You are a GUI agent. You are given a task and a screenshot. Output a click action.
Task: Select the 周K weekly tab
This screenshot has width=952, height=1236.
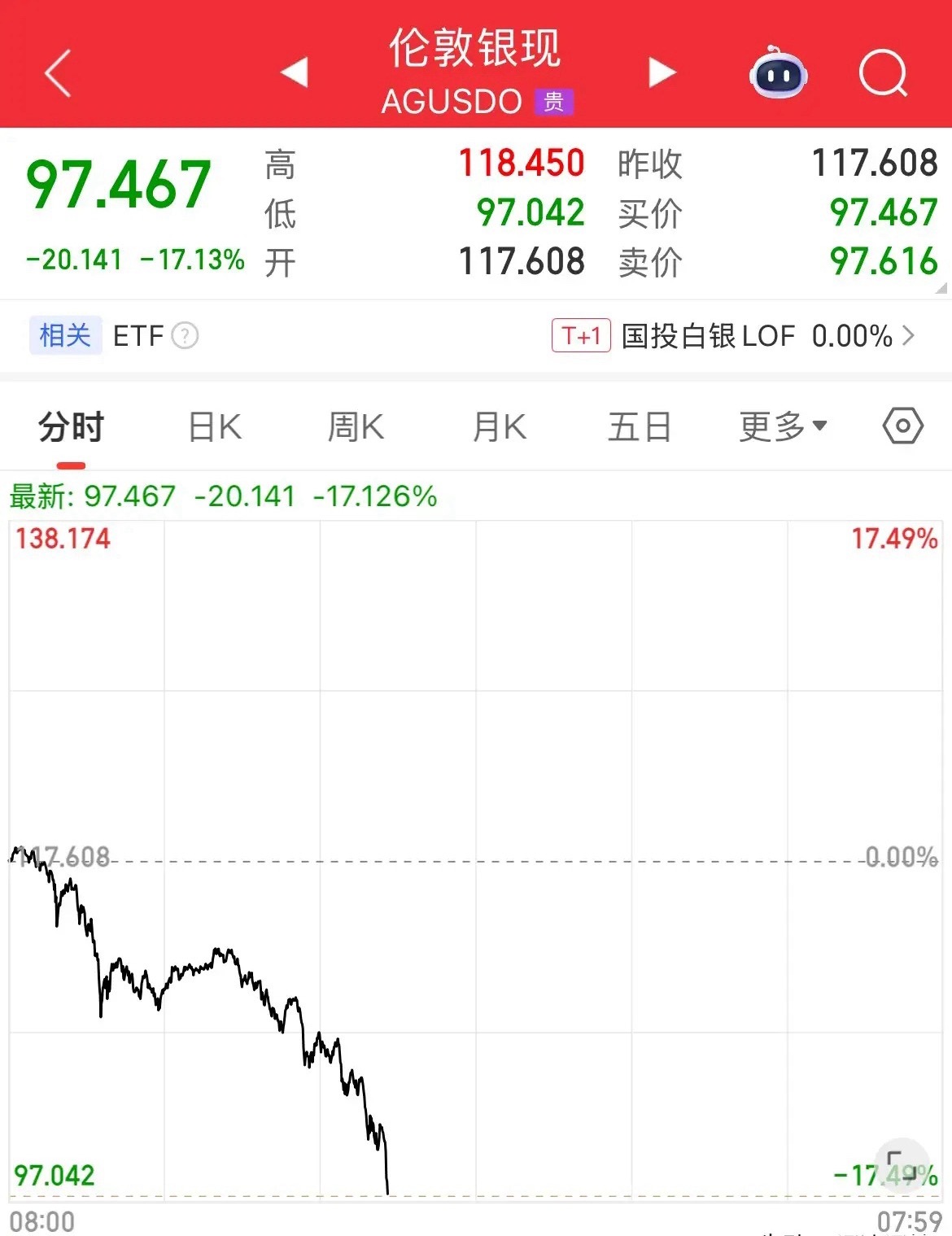click(355, 426)
